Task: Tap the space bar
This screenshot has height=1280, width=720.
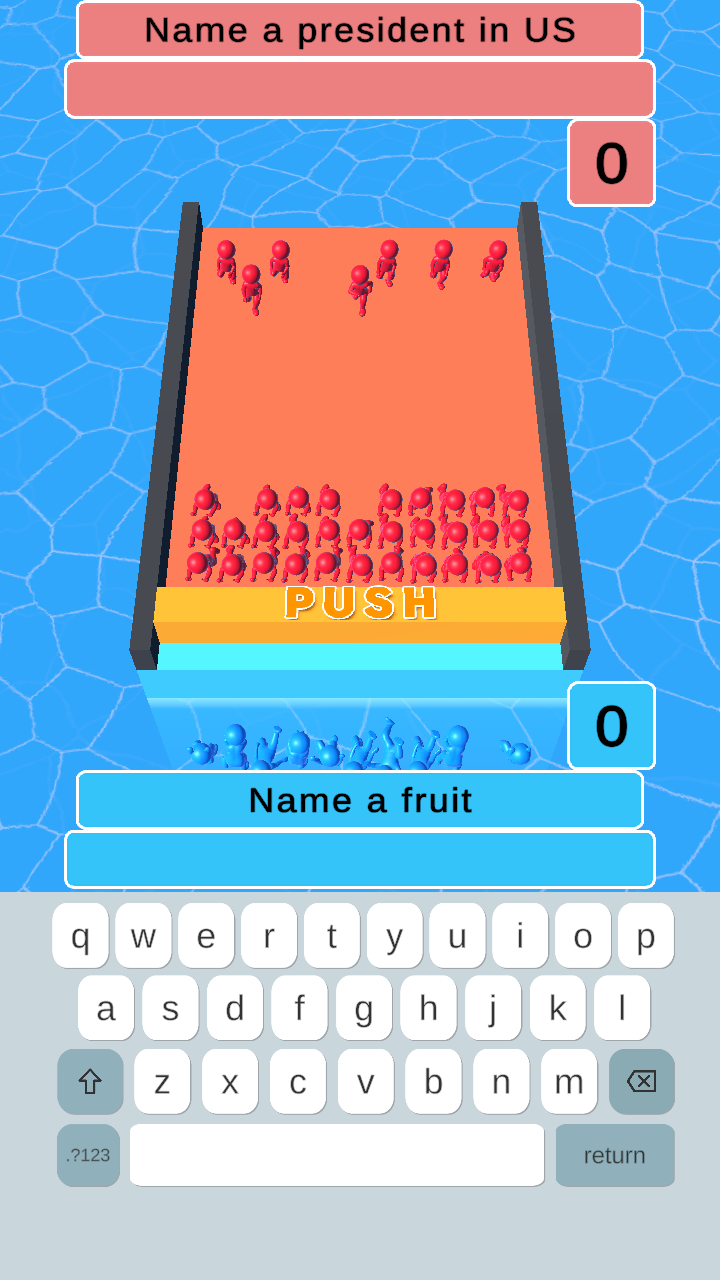Action: tap(337, 1155)
